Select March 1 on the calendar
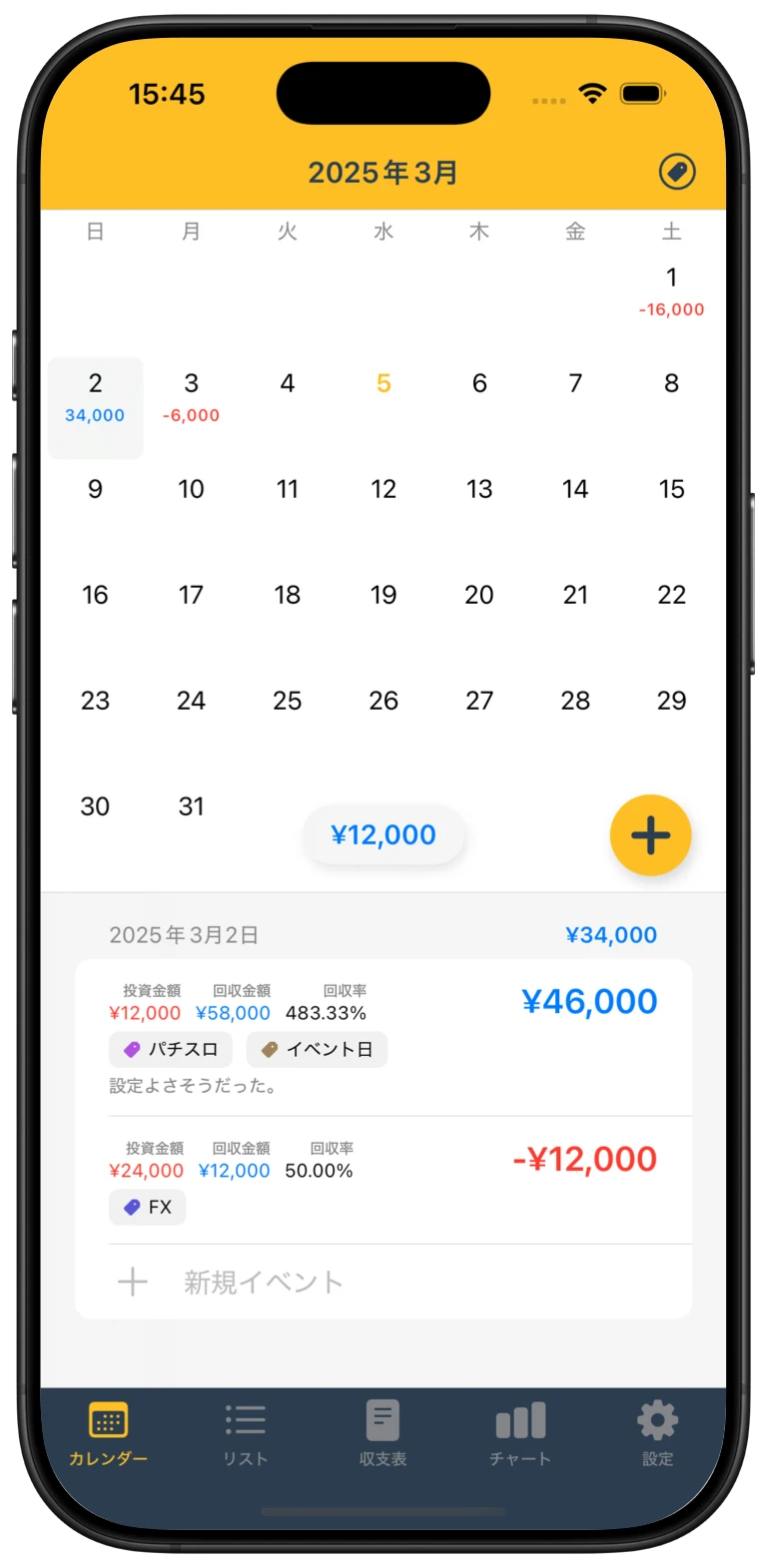Viewport: 767px width, 1568px height. tap(671, 290)
